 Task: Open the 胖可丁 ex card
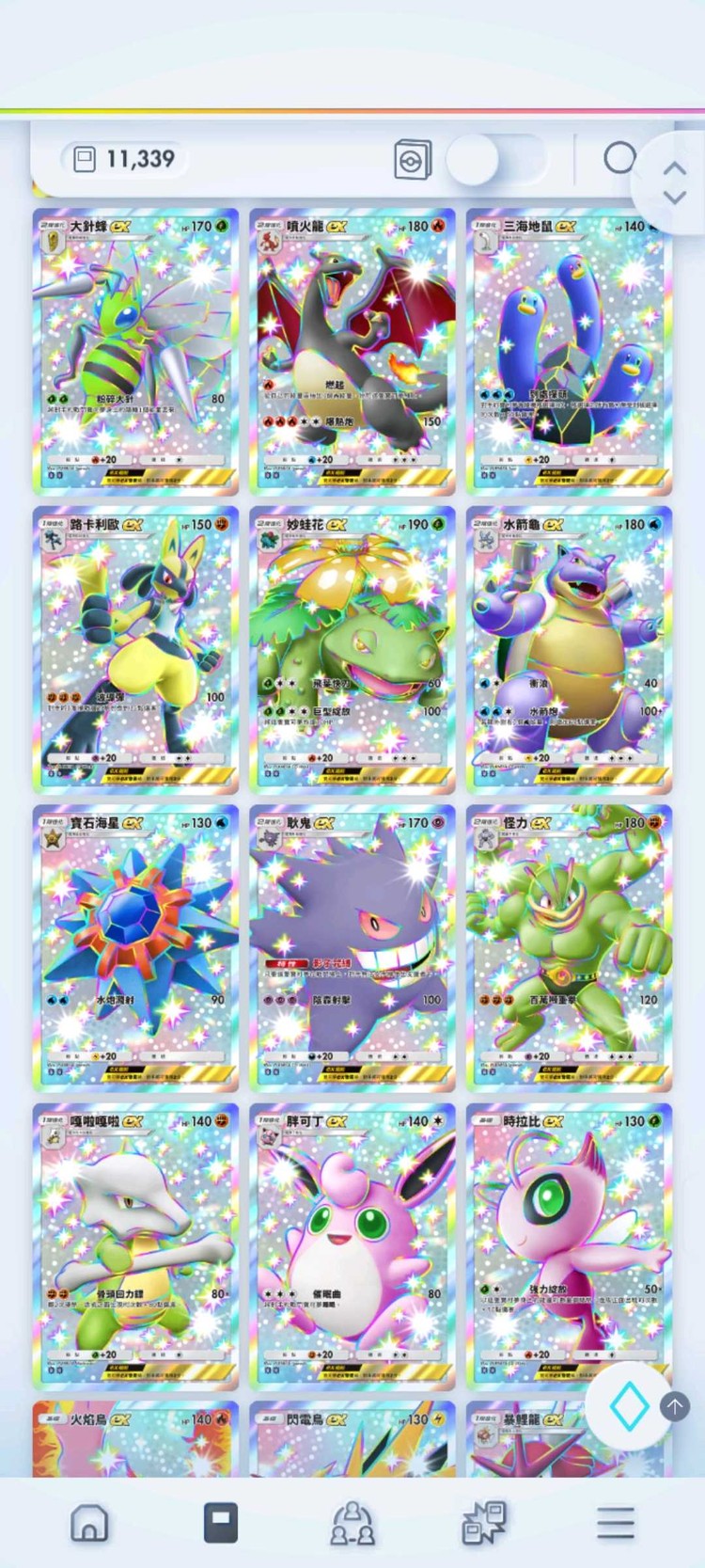coord(352,1246)
